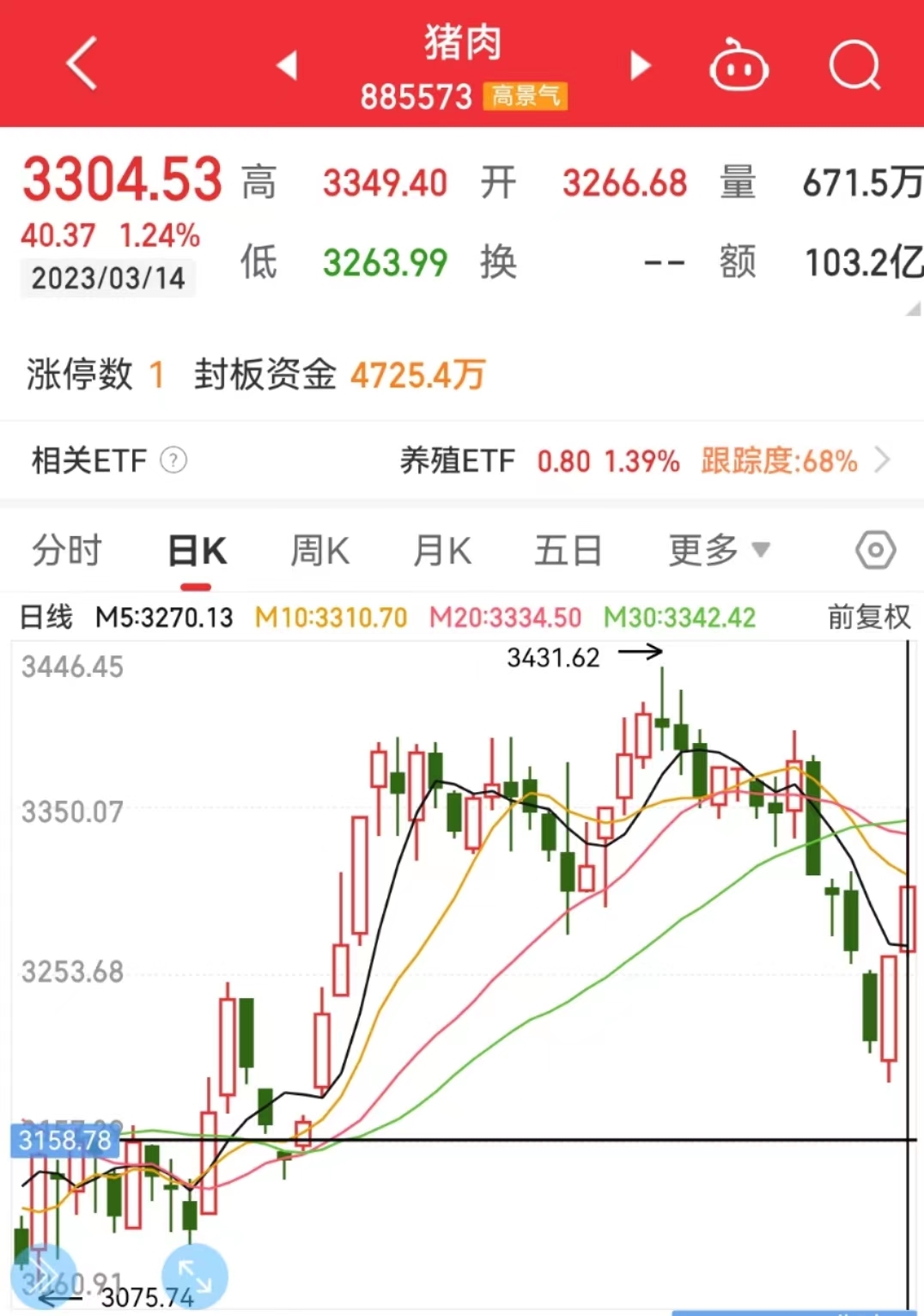Open the 封板资金 amount 4725.4万
Screen dimensions: 924x1316
[x=417, y=375]
